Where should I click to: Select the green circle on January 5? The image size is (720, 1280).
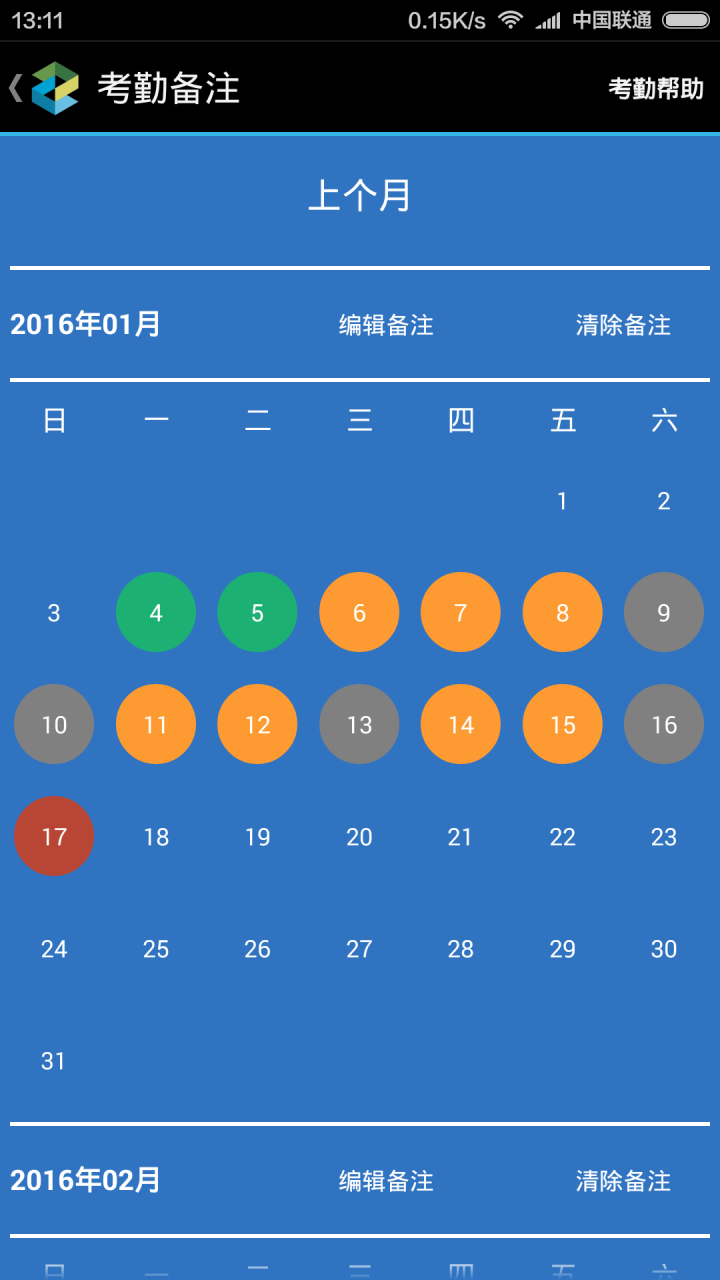(x=257, y=612)
